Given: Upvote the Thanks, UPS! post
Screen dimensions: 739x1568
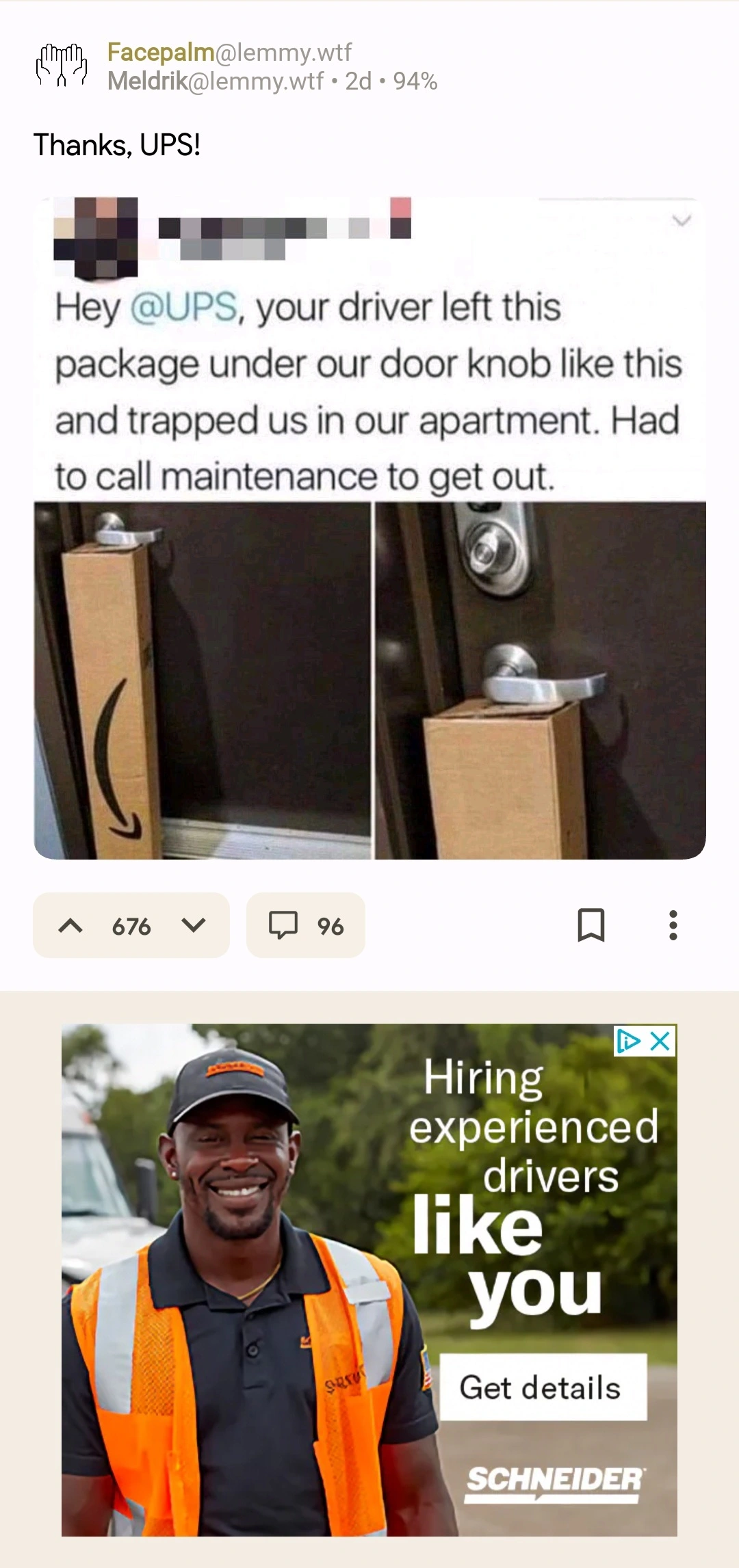Looking at the screenshot, I should coord(70,926).
